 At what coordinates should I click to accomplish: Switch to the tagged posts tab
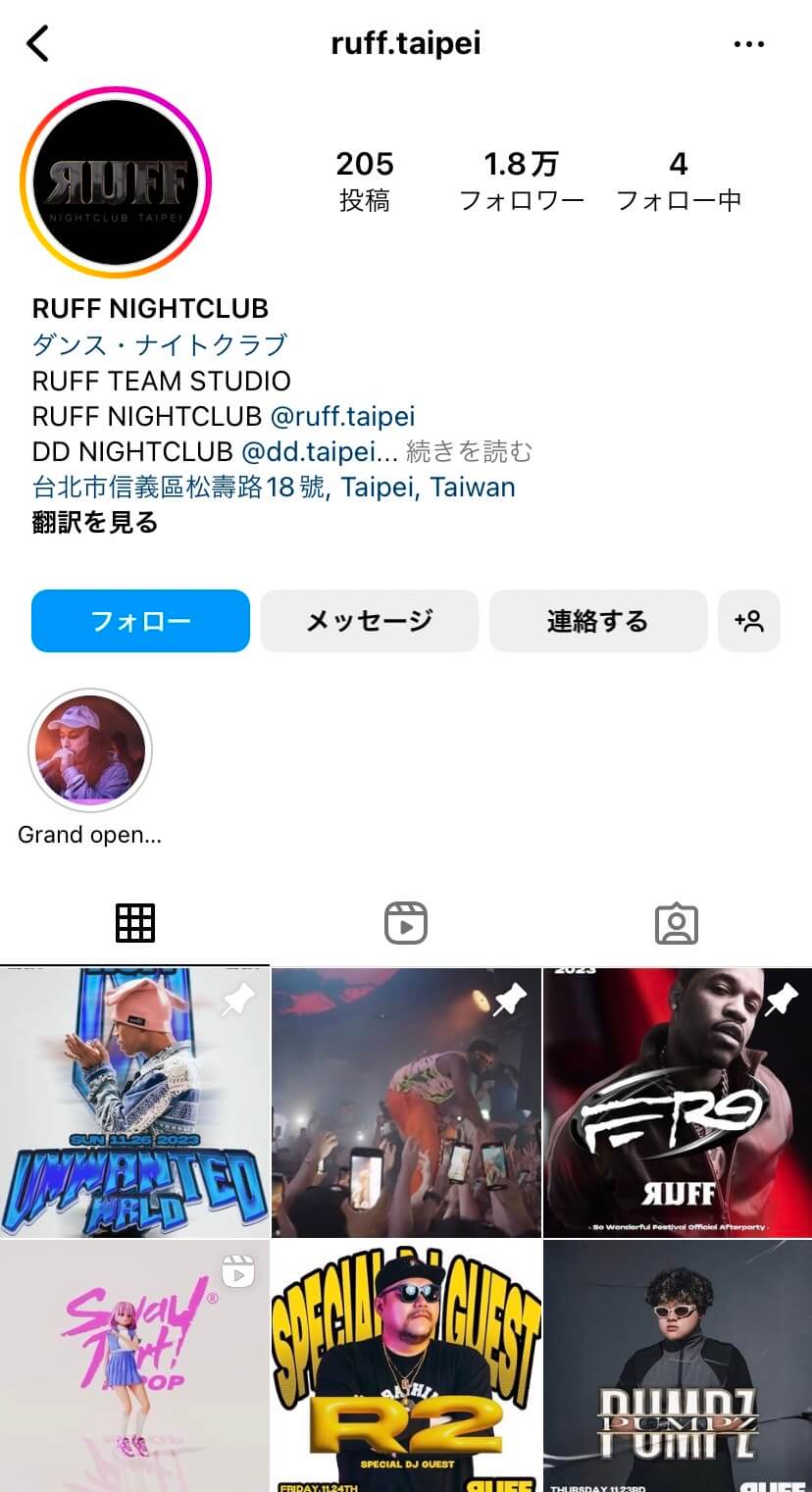click(x=676, y=923)
